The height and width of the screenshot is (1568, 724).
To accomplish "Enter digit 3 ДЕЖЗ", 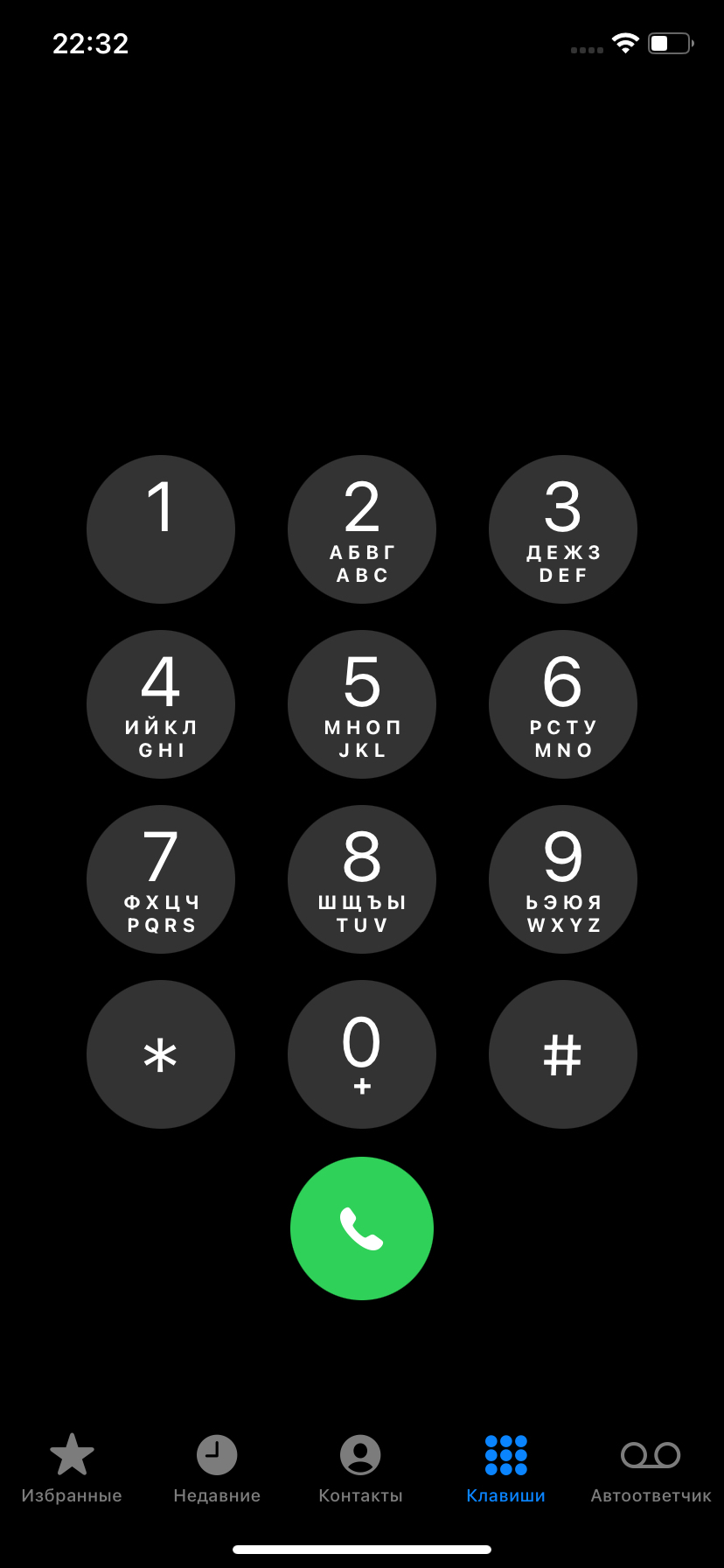I will point(563,529).
